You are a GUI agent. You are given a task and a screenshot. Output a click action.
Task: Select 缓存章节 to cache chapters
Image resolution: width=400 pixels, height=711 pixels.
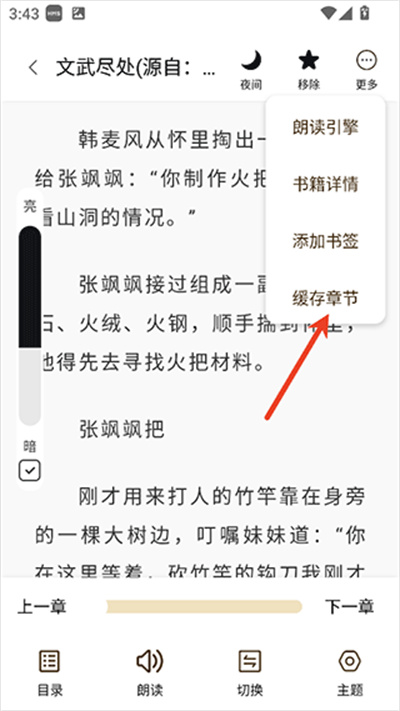pyautogui.click(x=326, y=298)
